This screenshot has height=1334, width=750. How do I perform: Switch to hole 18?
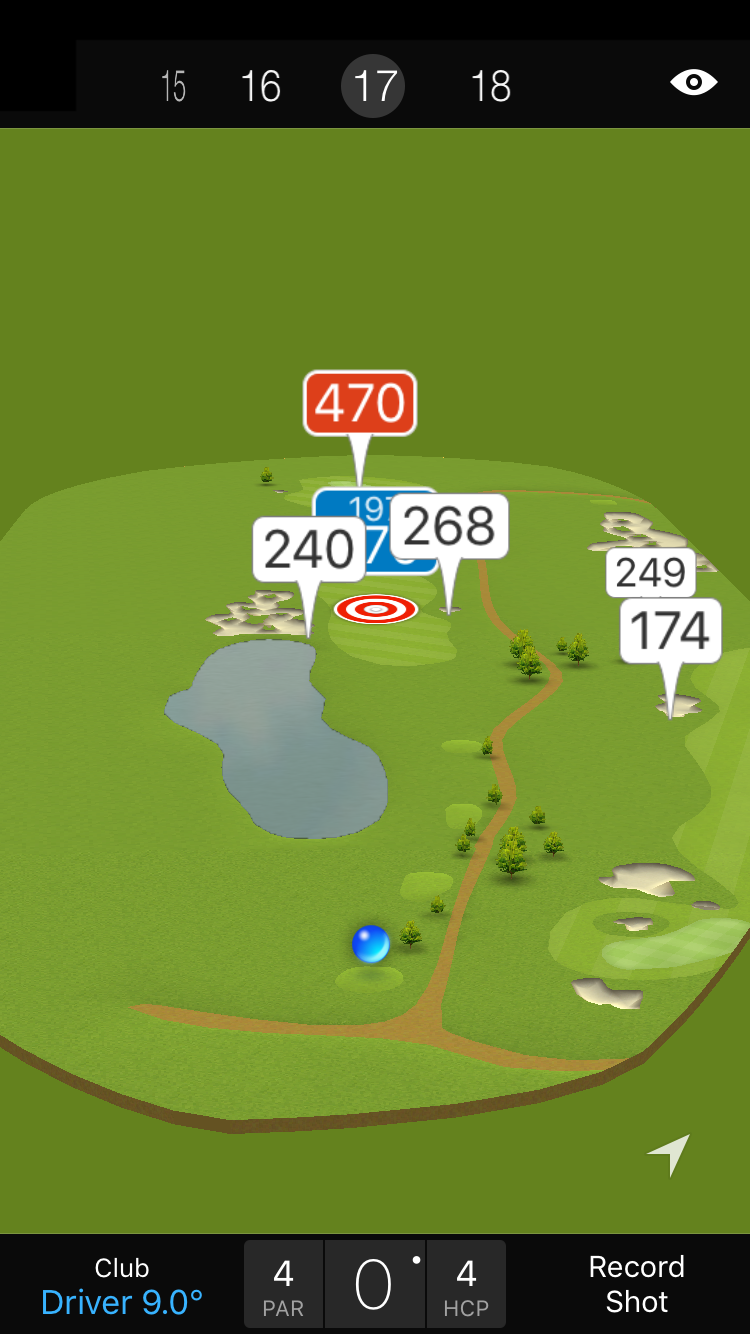490,87
